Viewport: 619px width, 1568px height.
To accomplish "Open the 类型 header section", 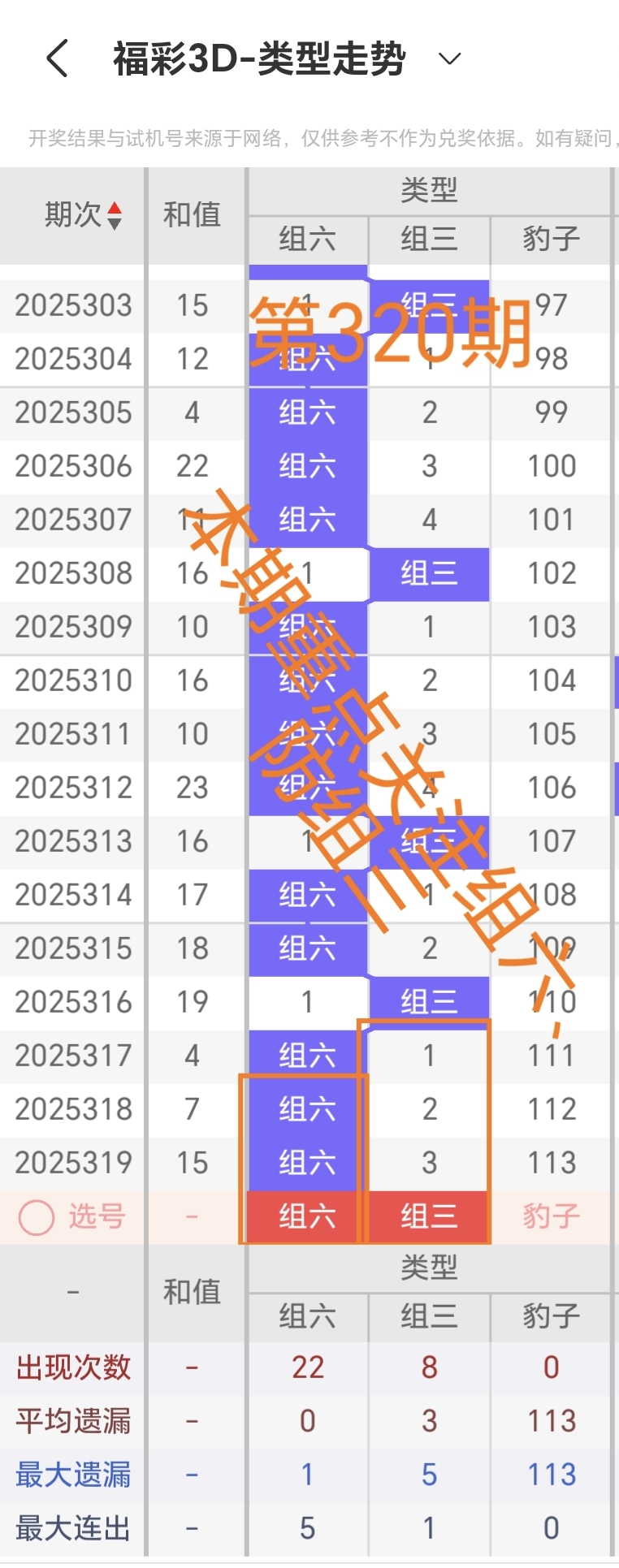I will tap(429, 189).
